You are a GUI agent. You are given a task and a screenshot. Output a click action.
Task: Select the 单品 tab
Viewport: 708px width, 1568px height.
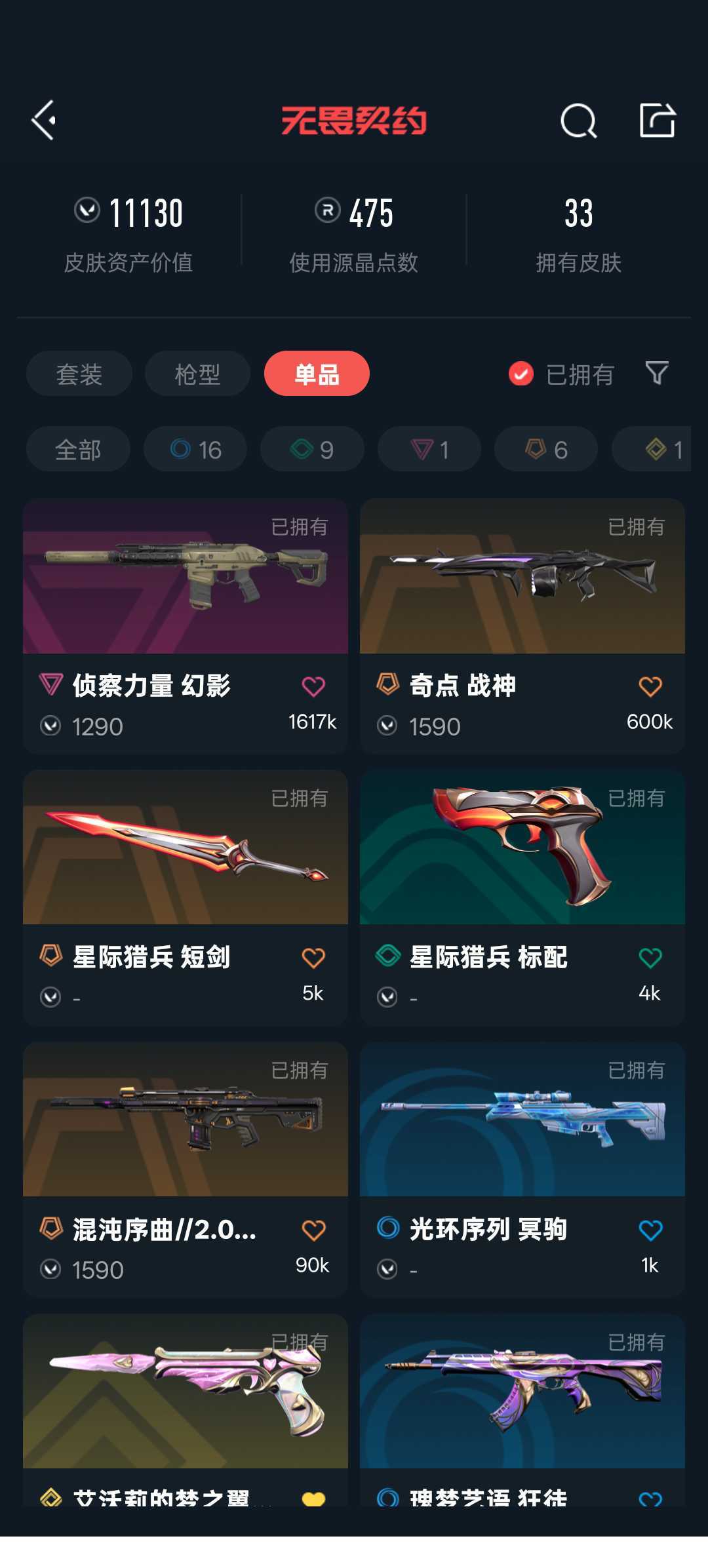[317, 374]
